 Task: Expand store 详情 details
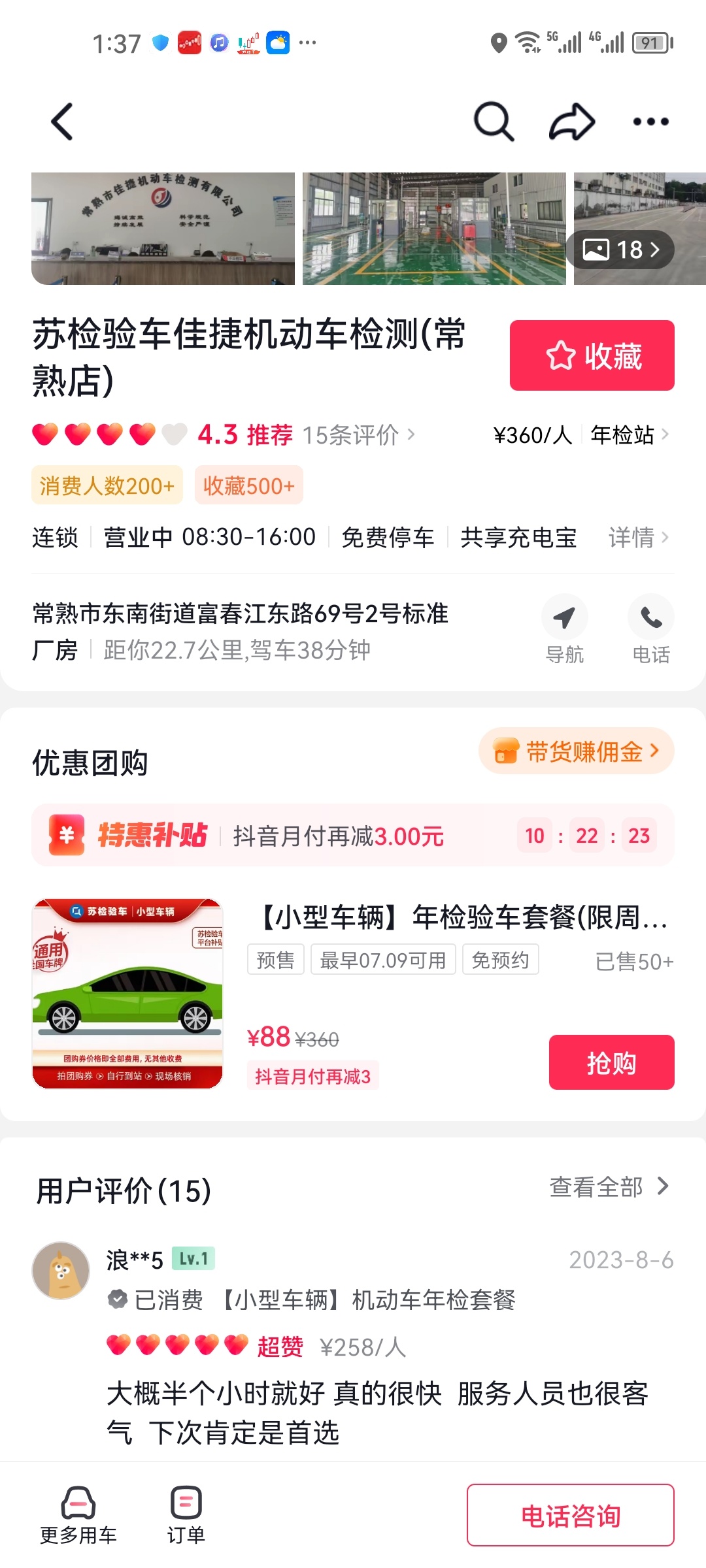point(638,537)
